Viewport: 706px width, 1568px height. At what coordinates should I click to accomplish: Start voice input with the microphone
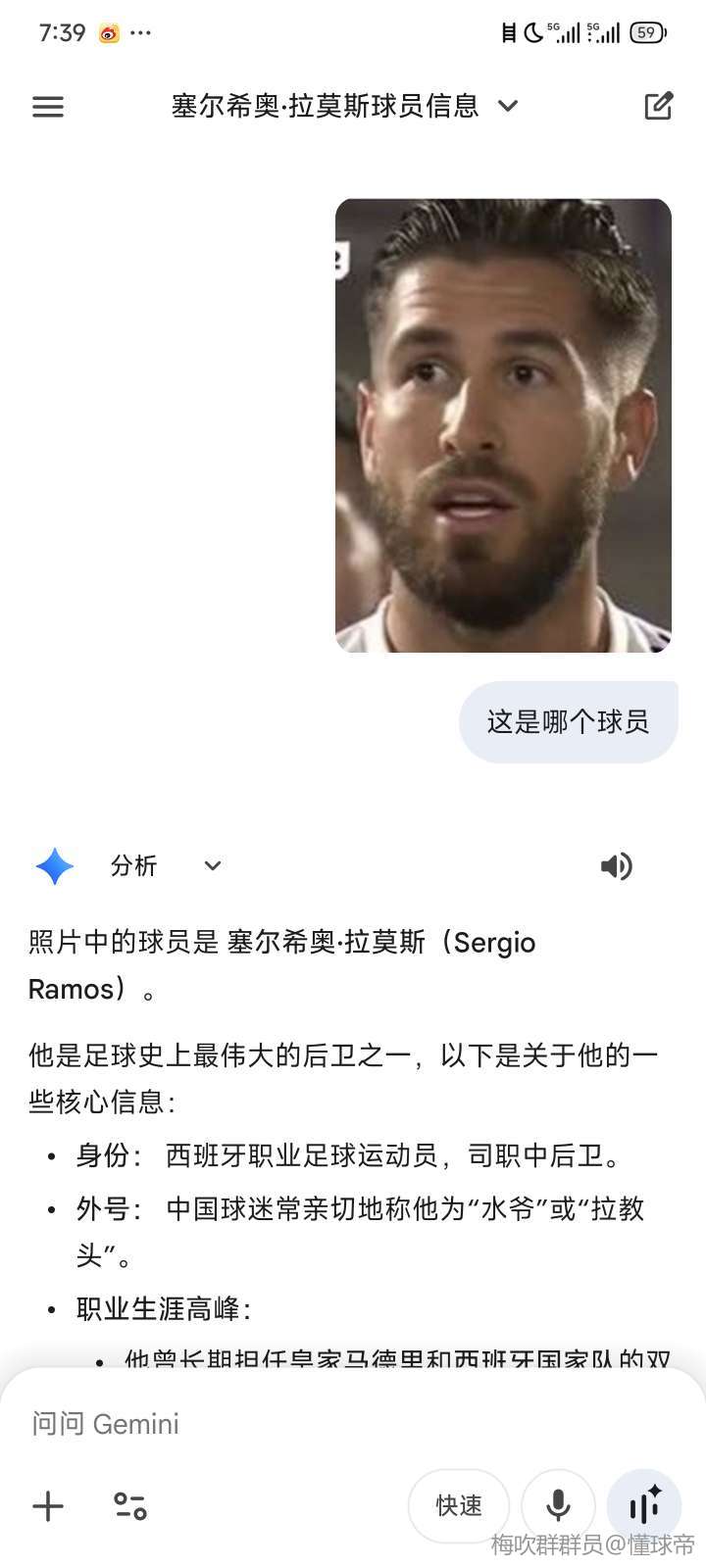558,1506
